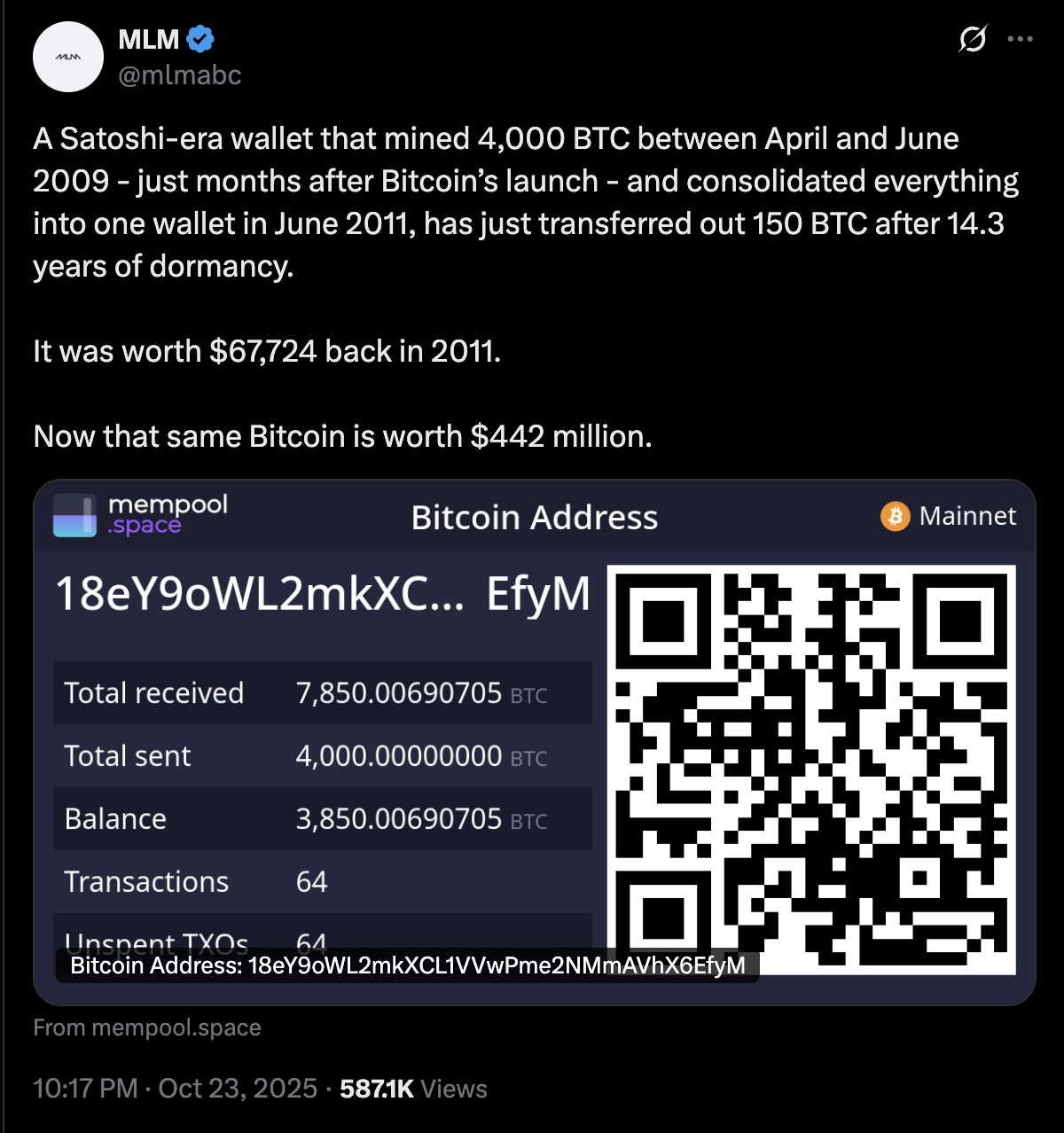Open MLM's profile picture
1064x1133 pixels.
(68, 57)
